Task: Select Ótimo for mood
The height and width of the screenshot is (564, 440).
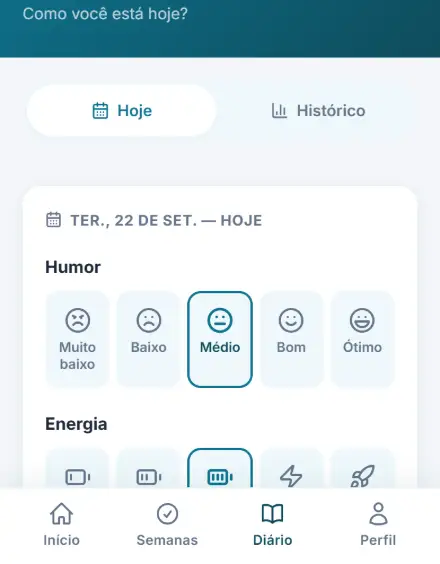Action: pos(362,339)
